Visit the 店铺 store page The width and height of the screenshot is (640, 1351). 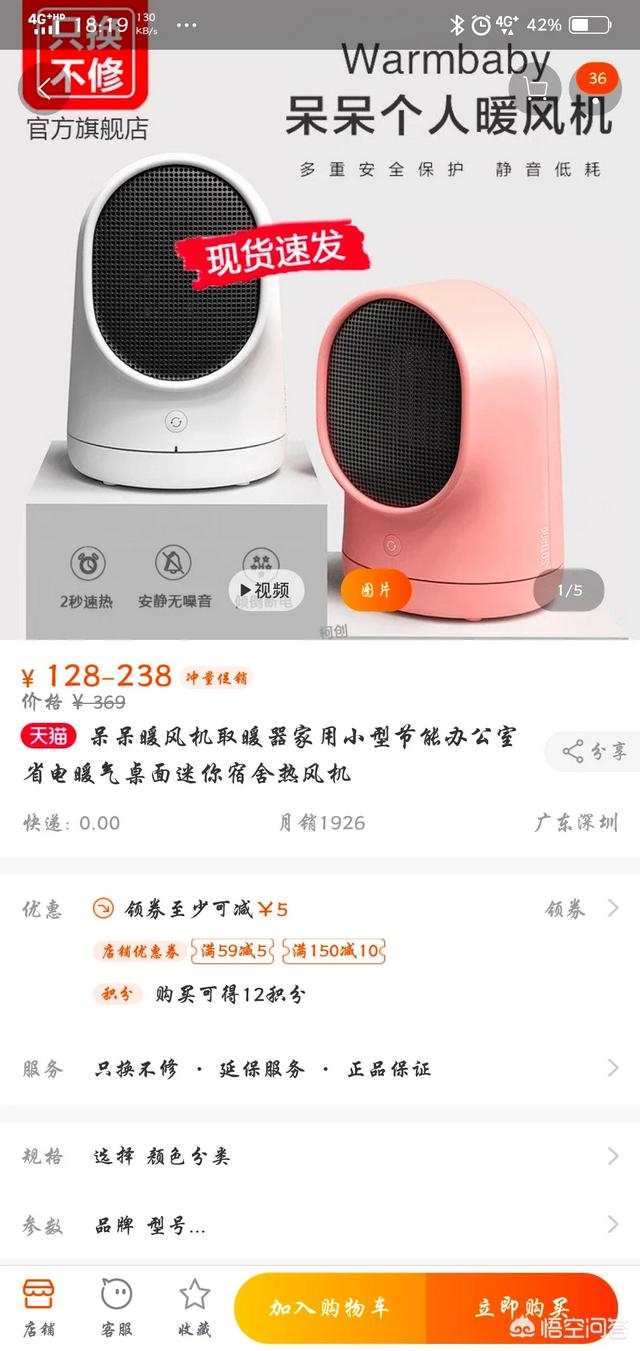coord(39,1307)
